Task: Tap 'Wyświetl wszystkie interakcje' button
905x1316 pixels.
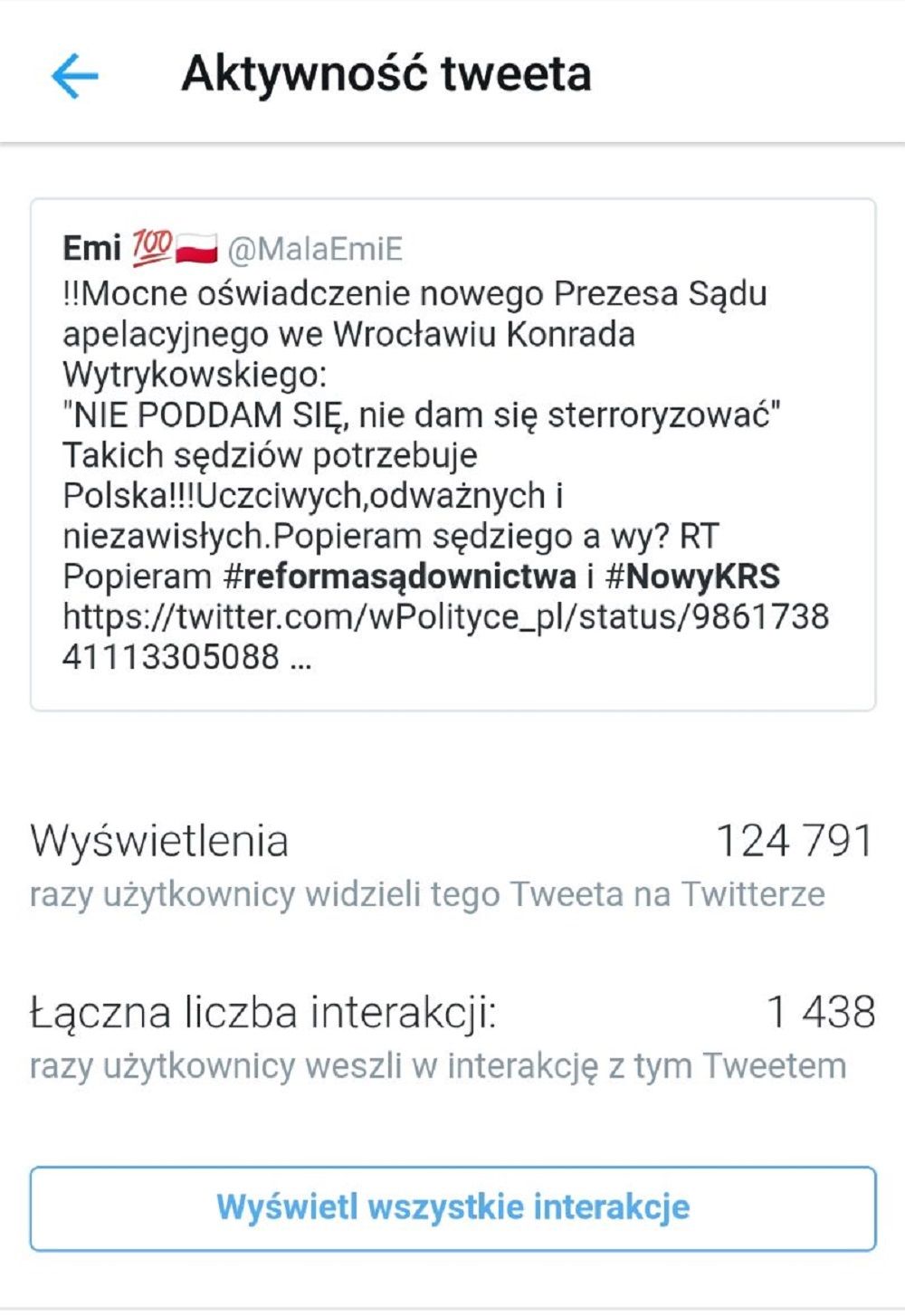Action: coord(452,1207)
